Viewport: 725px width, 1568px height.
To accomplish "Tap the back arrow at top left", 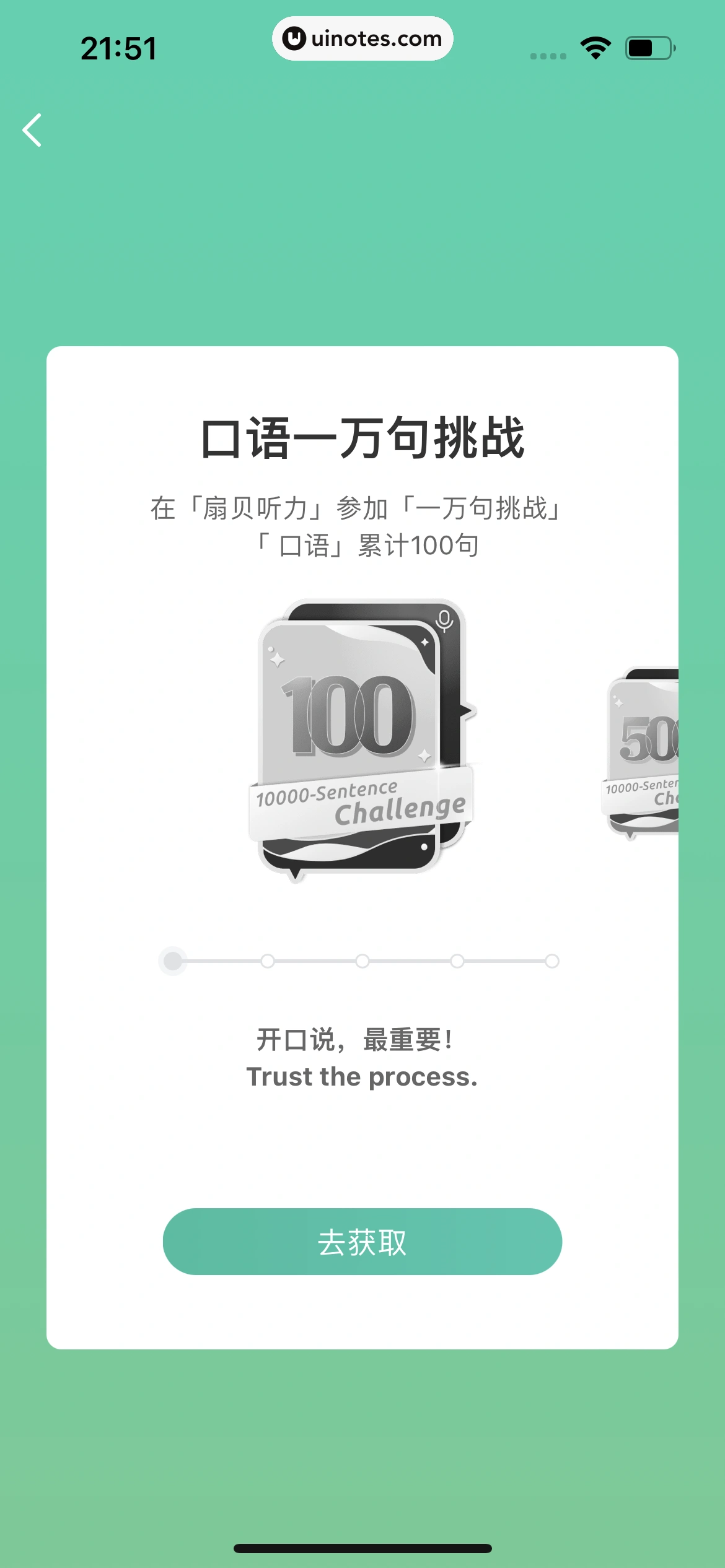I will [x=32, y=131].
